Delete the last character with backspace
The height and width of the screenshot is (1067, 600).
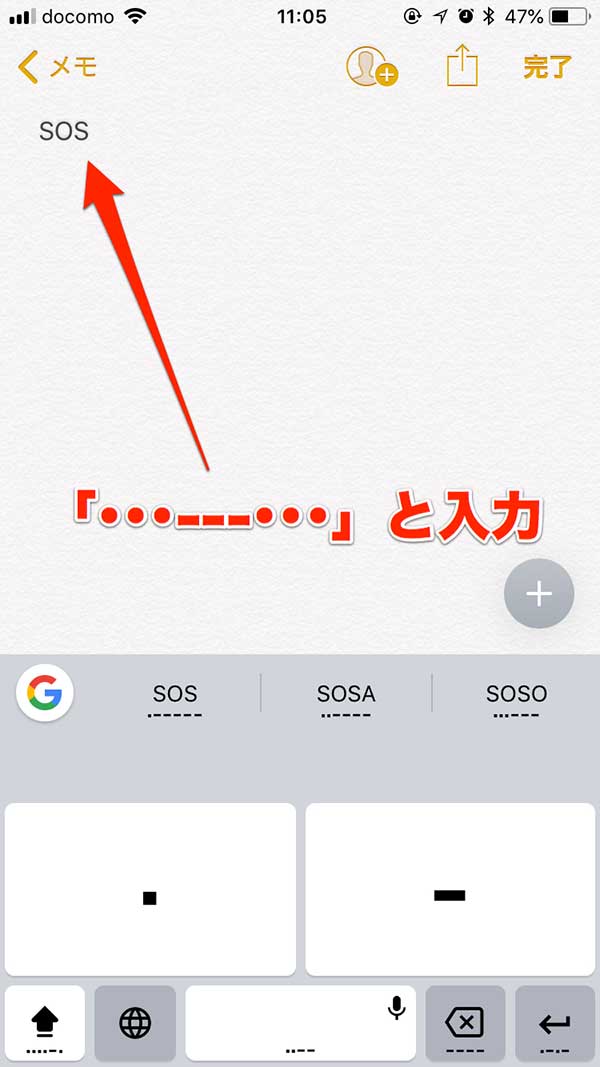[x=464, y=1023]
